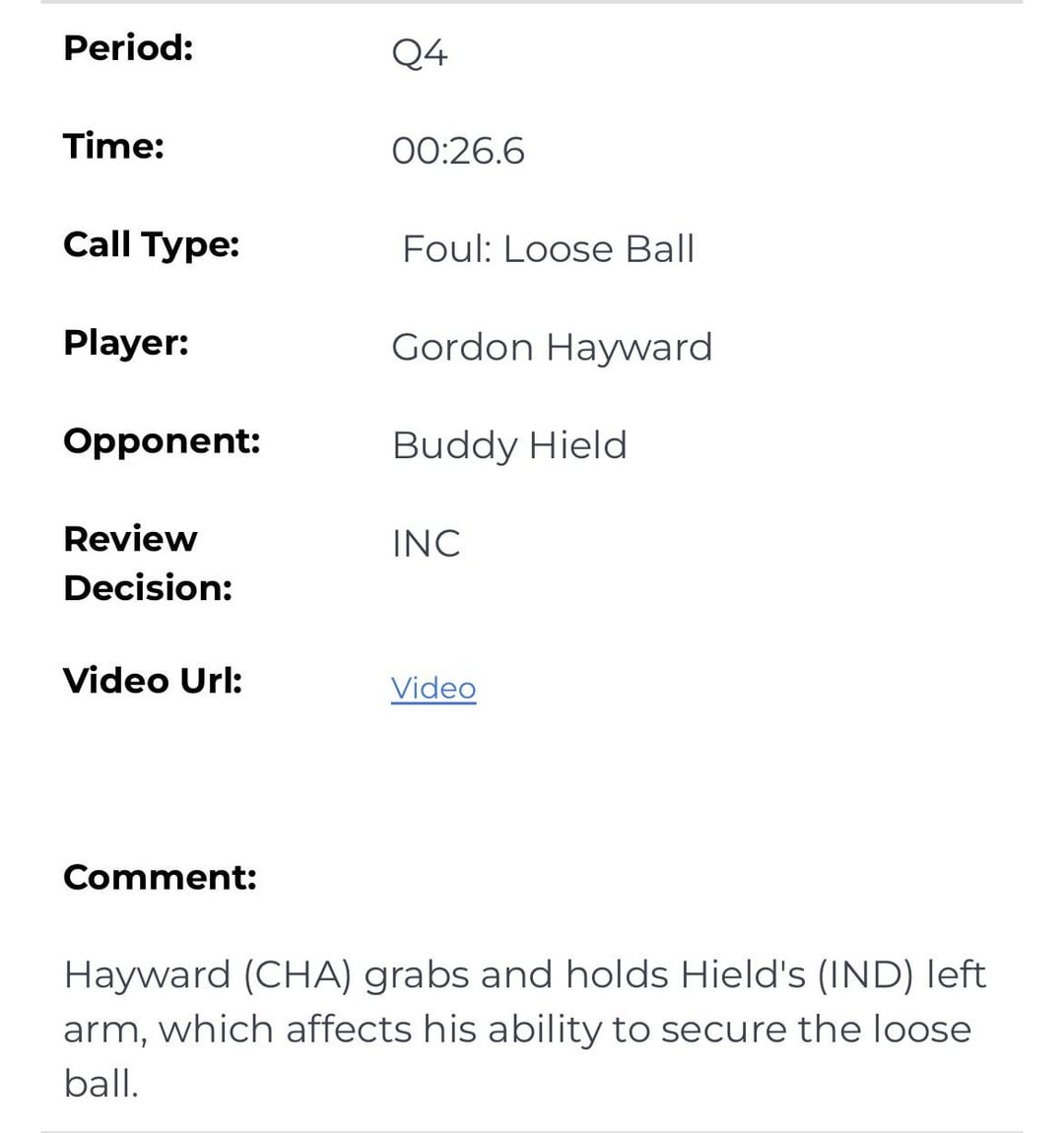Open the Video link for this play

433,688
